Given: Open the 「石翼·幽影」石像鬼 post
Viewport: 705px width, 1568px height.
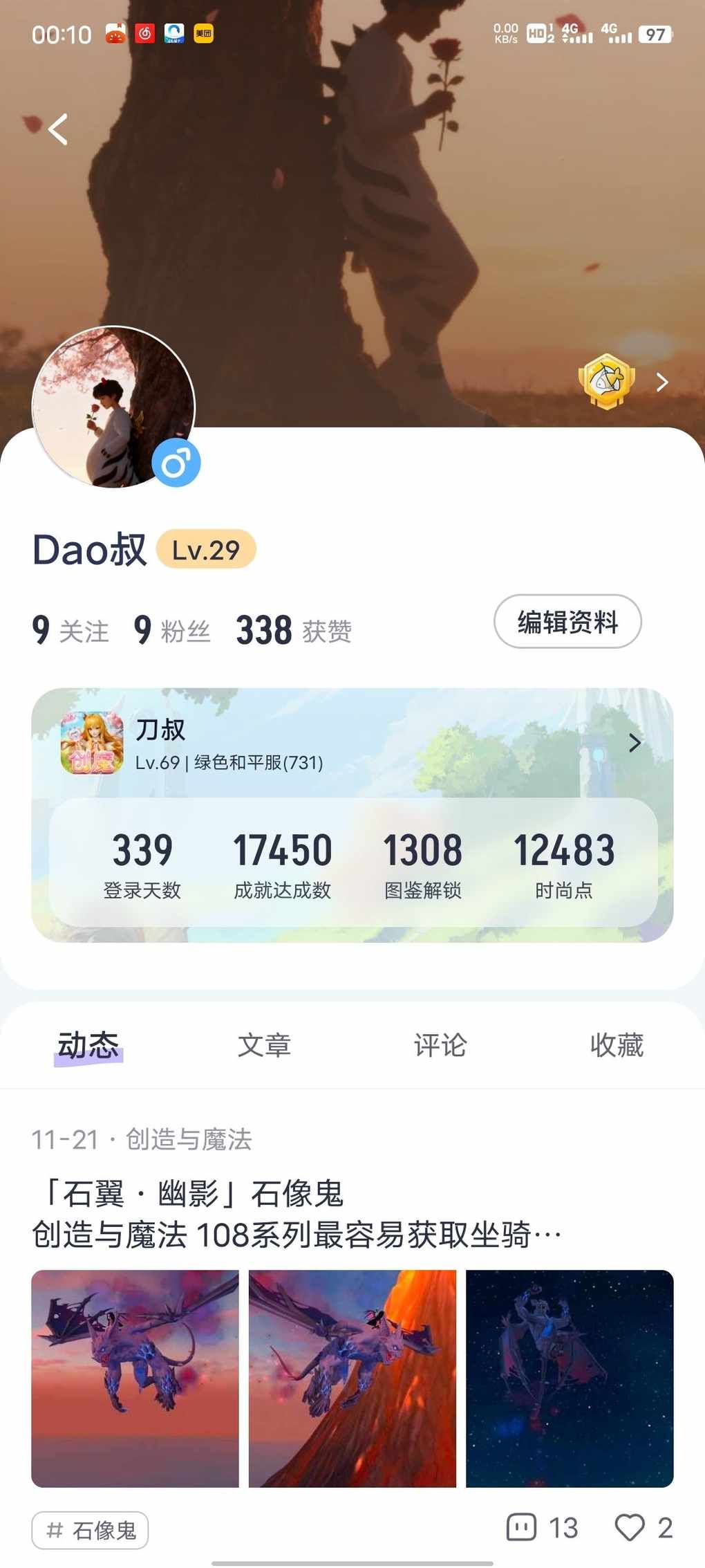Looking at the screenshot, I should 297,1213.
